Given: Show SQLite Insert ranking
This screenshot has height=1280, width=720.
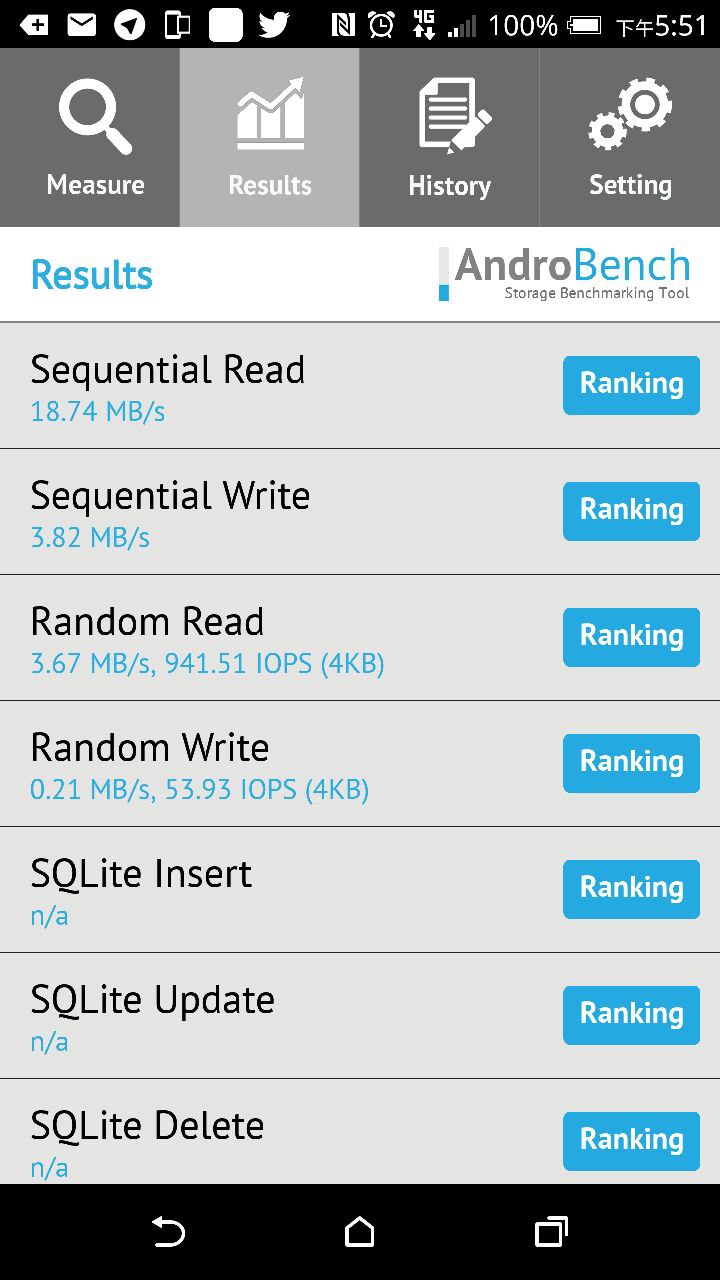Looking at the screenshot, I should pos(631,889).
